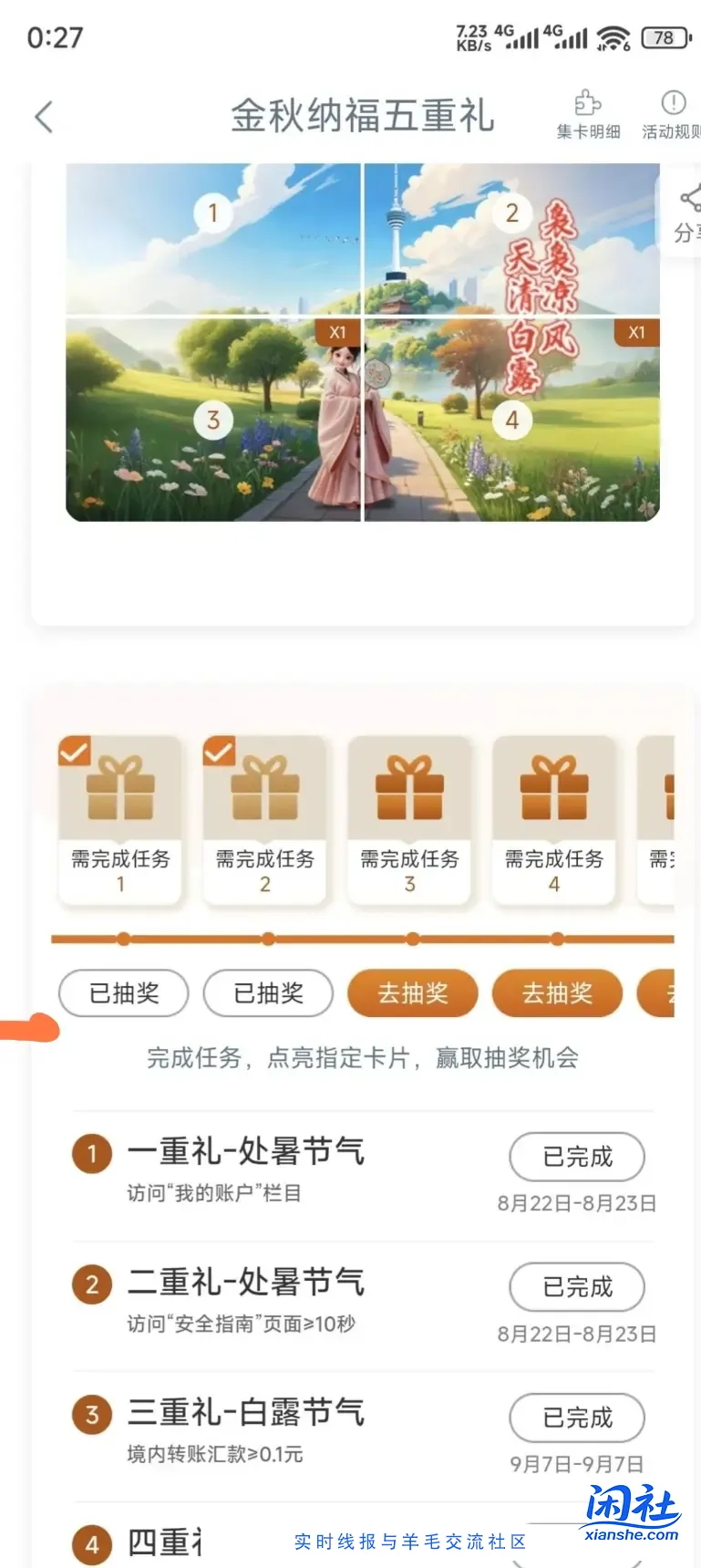The height and width of the screenshot is (1568, 701).
Task: Tap 去抽奖 under task 3 gift
Action: tap(412, 993)
